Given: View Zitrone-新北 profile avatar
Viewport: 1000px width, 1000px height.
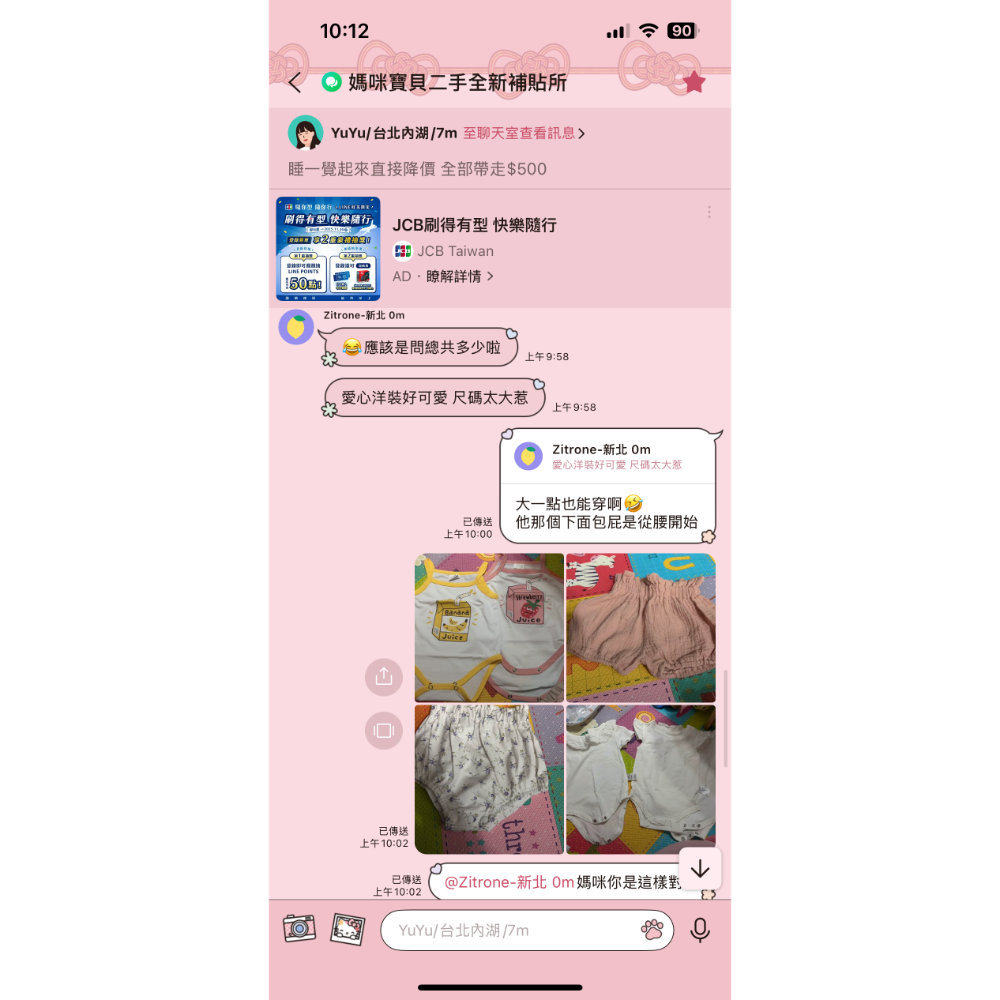Looking at the screenshot, I should 296,327.
